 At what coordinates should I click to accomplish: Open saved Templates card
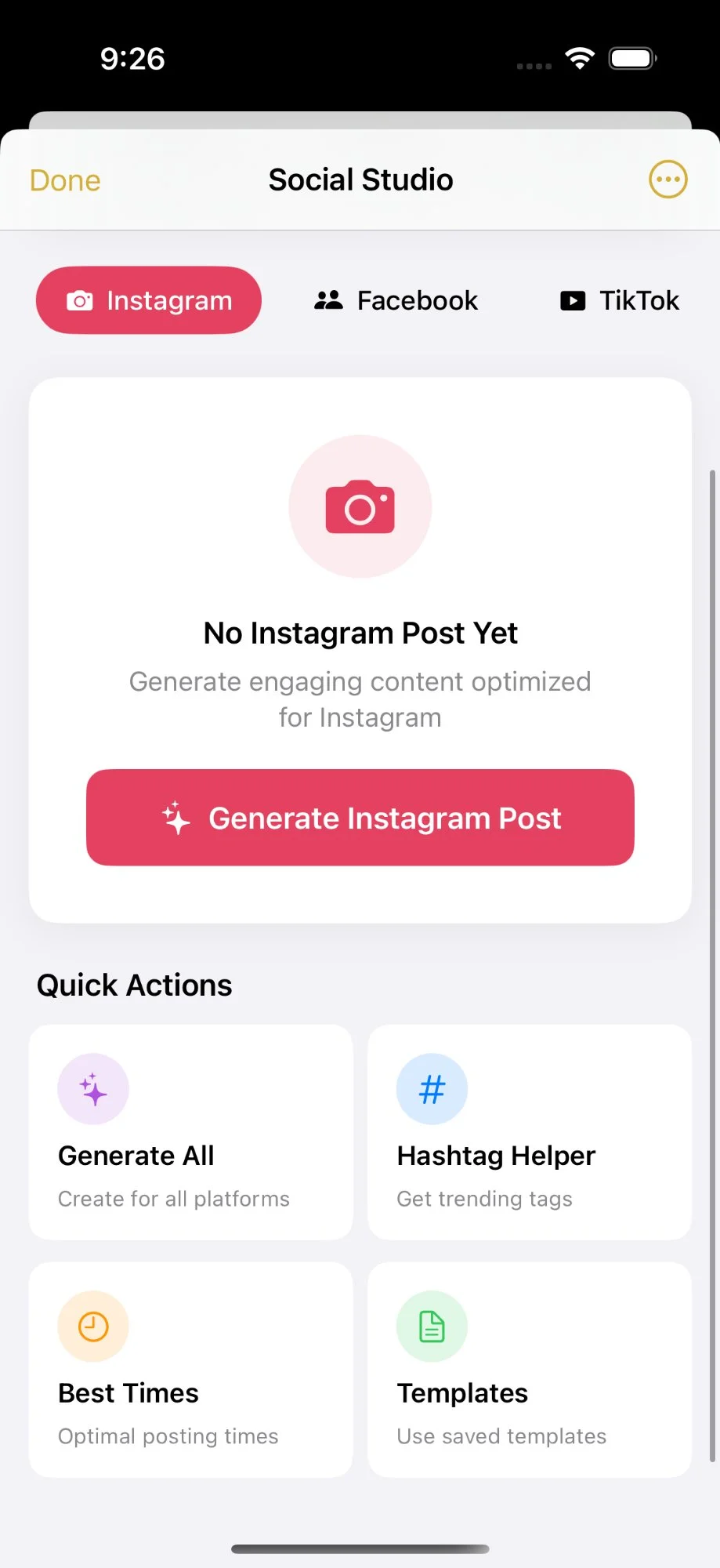click(x=529, y=1369)
